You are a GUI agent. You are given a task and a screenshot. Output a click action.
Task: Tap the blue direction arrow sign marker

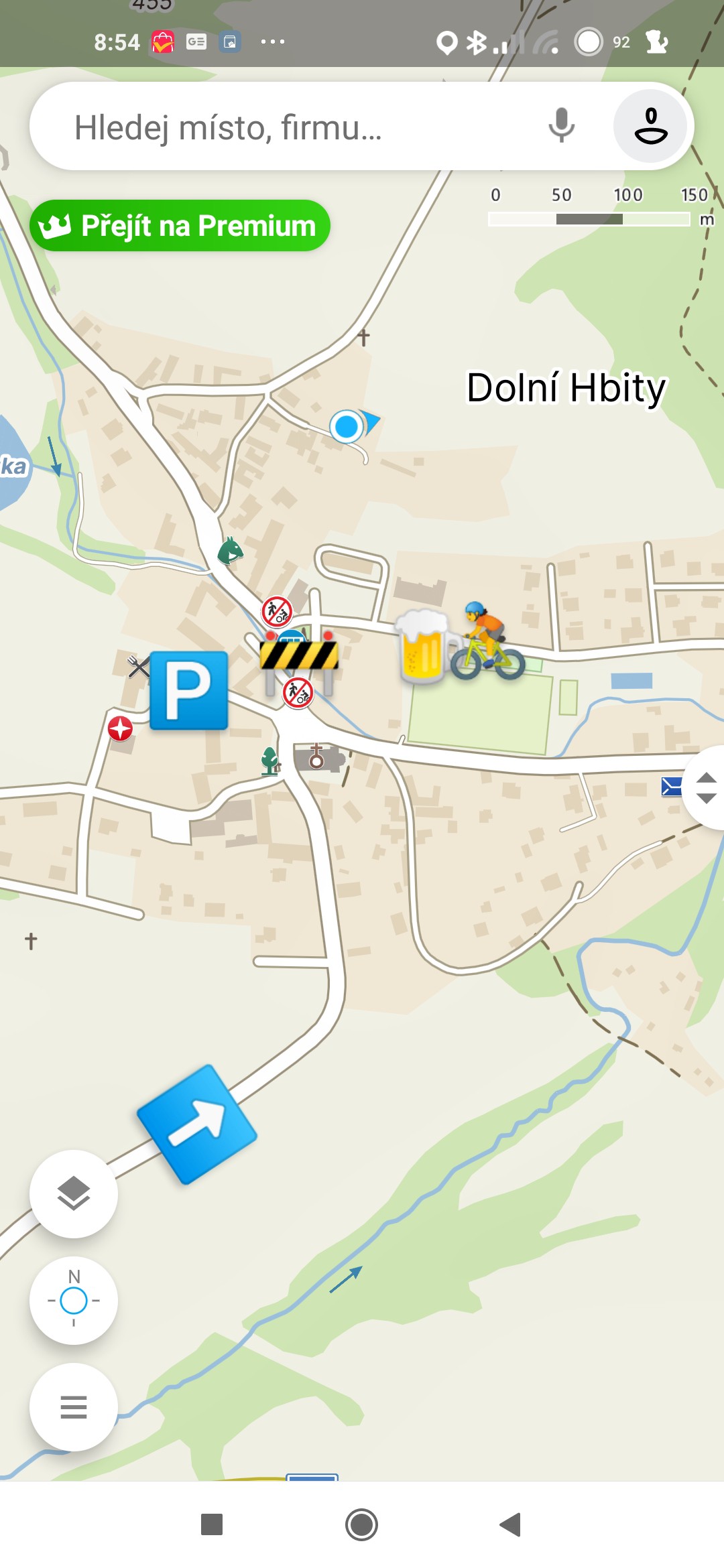point(197,1124)
